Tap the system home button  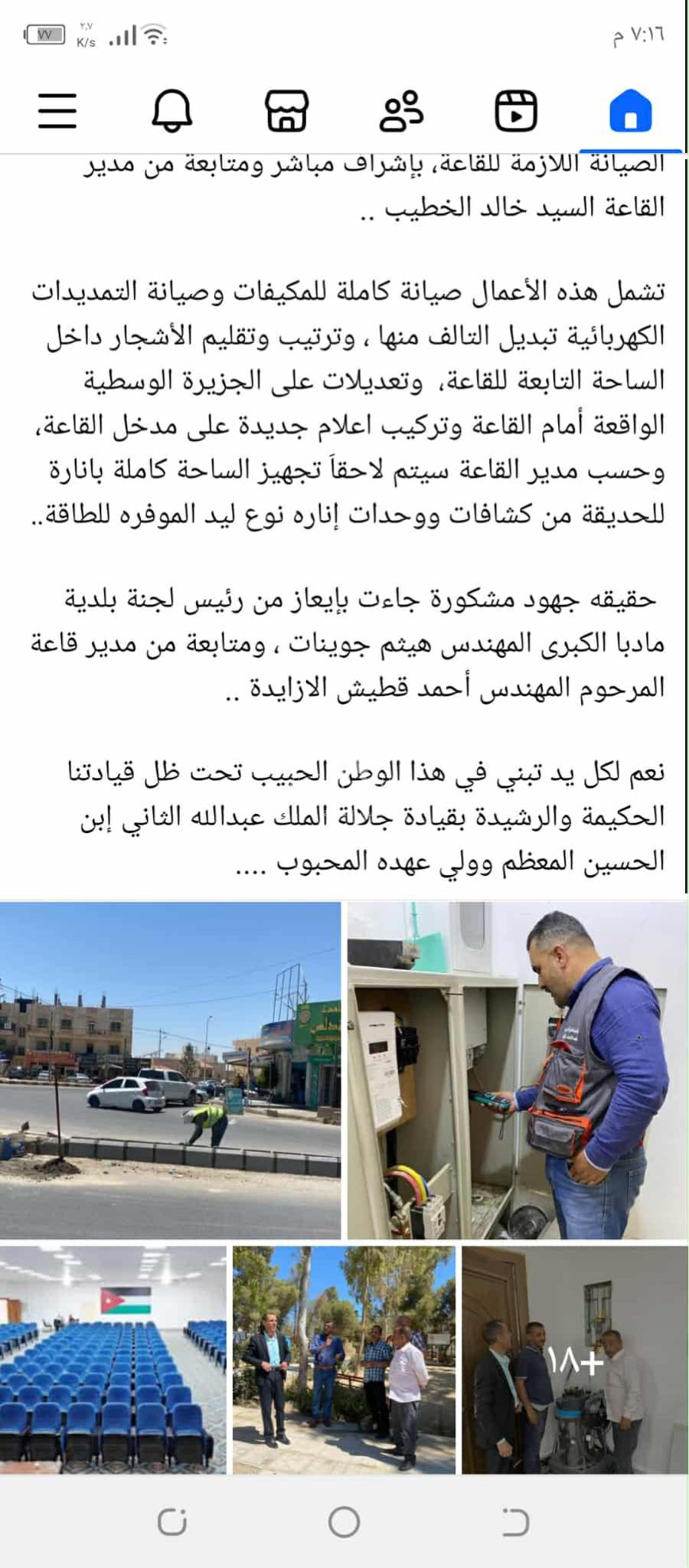344,1523
